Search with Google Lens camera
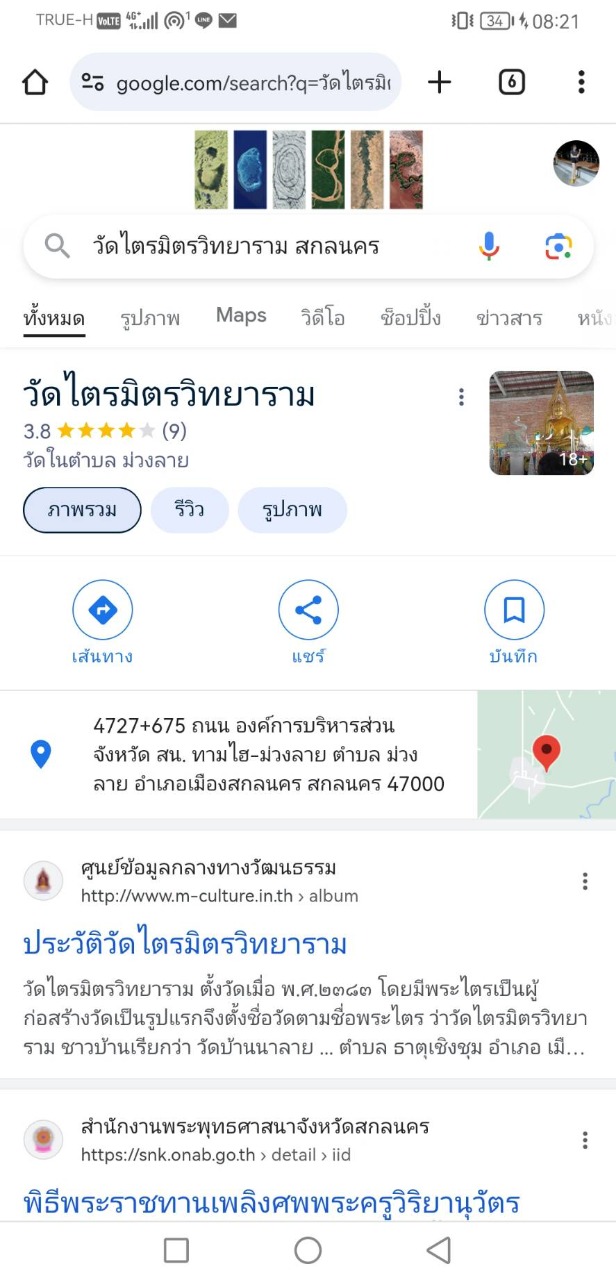Viewport: 616px width, 1280px height. coord(558,246)
